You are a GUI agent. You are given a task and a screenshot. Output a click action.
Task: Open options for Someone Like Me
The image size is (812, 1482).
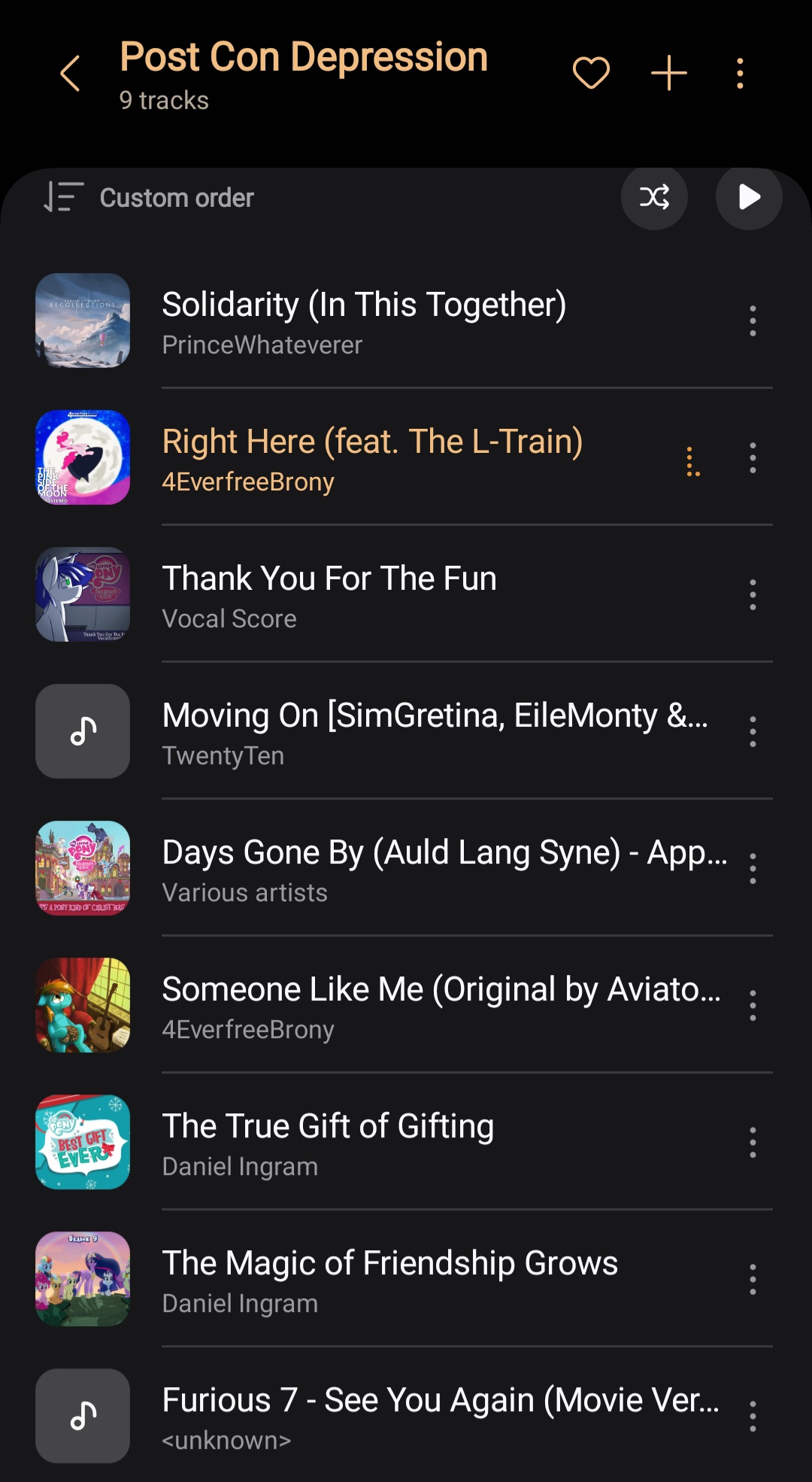753,1006
